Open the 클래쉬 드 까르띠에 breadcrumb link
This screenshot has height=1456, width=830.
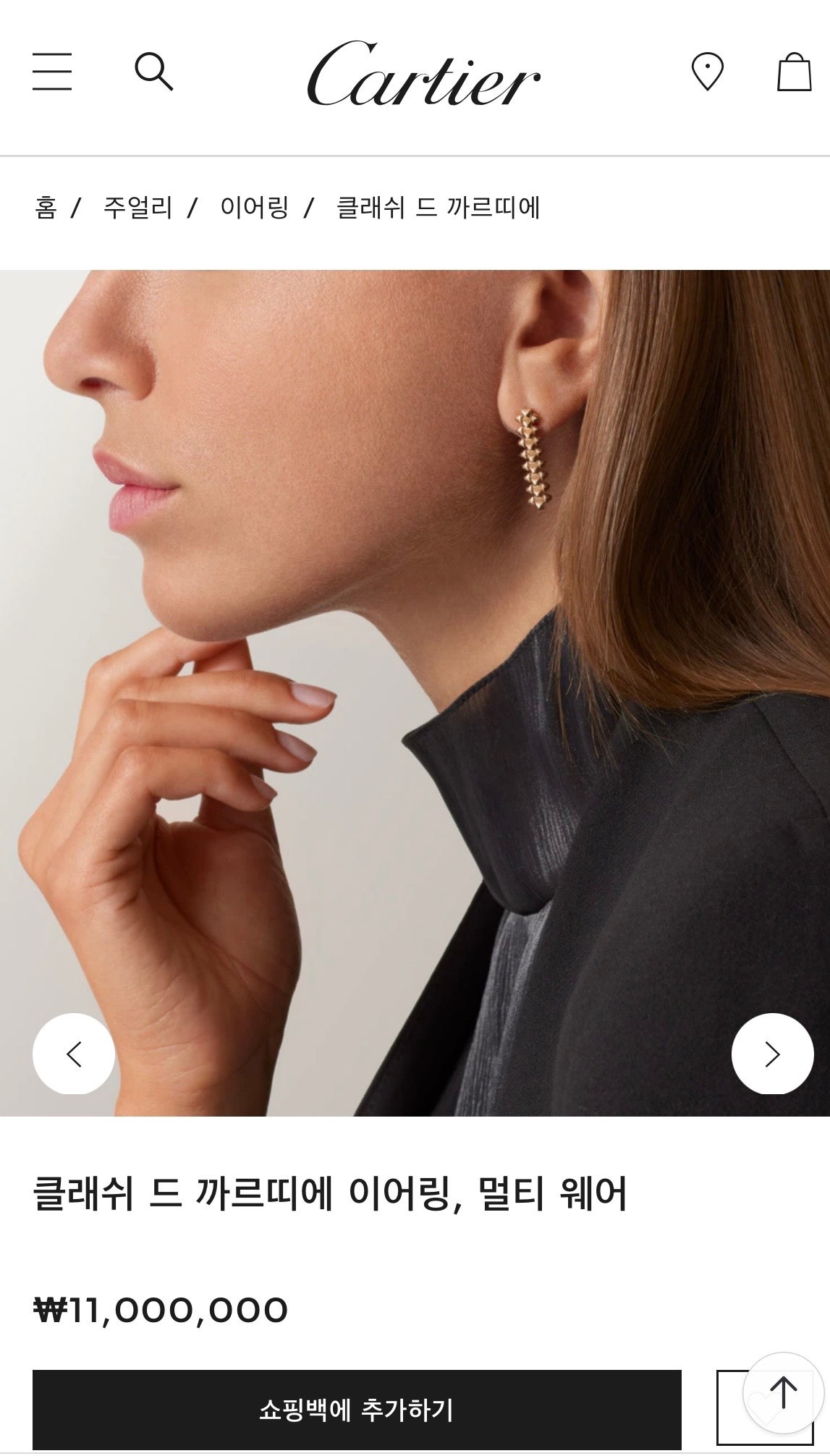pyautogui.click(x=438, y=208)
